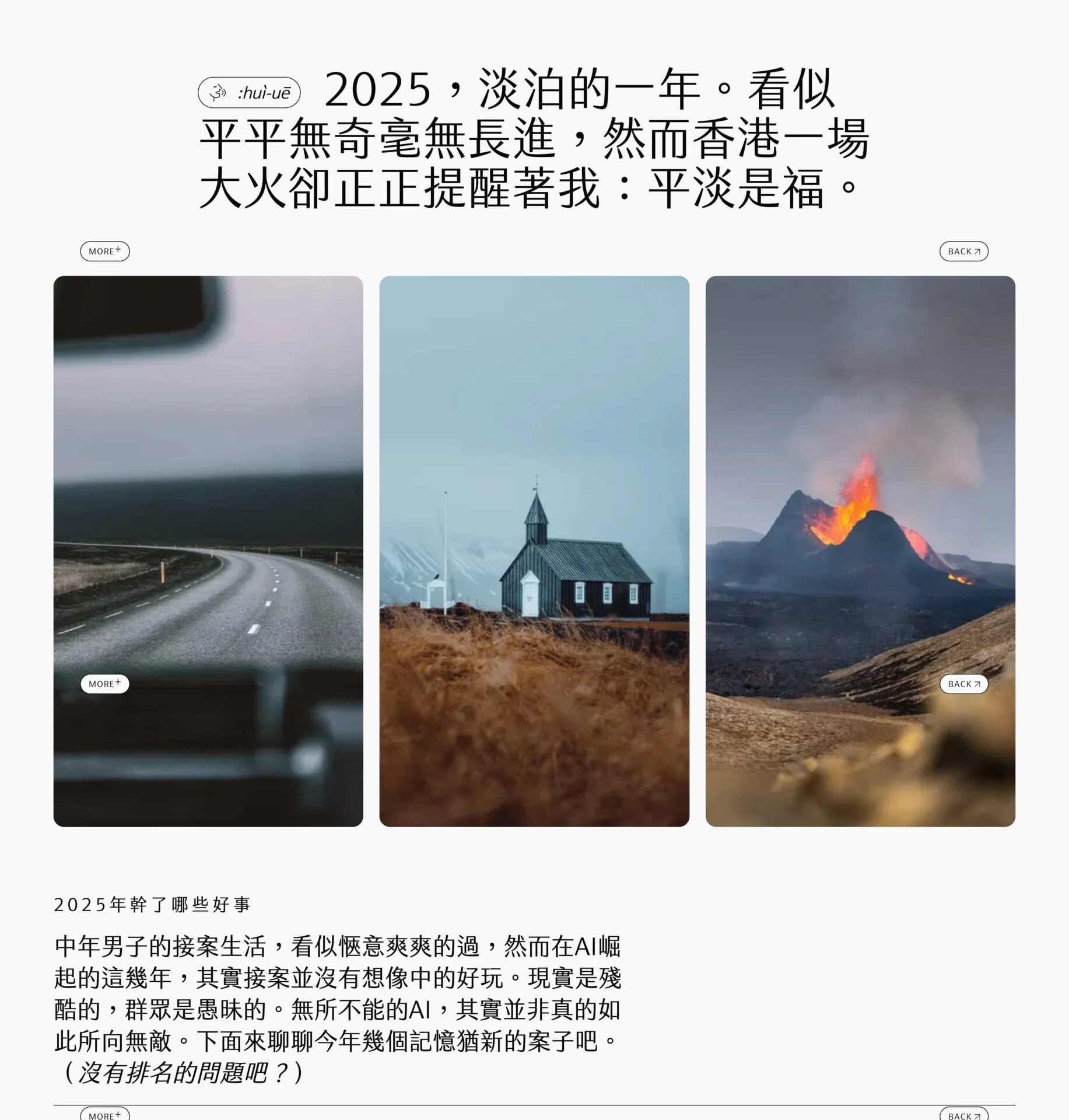
Task: Tap the :huì-uē logo badge
Action: point(249,93)
